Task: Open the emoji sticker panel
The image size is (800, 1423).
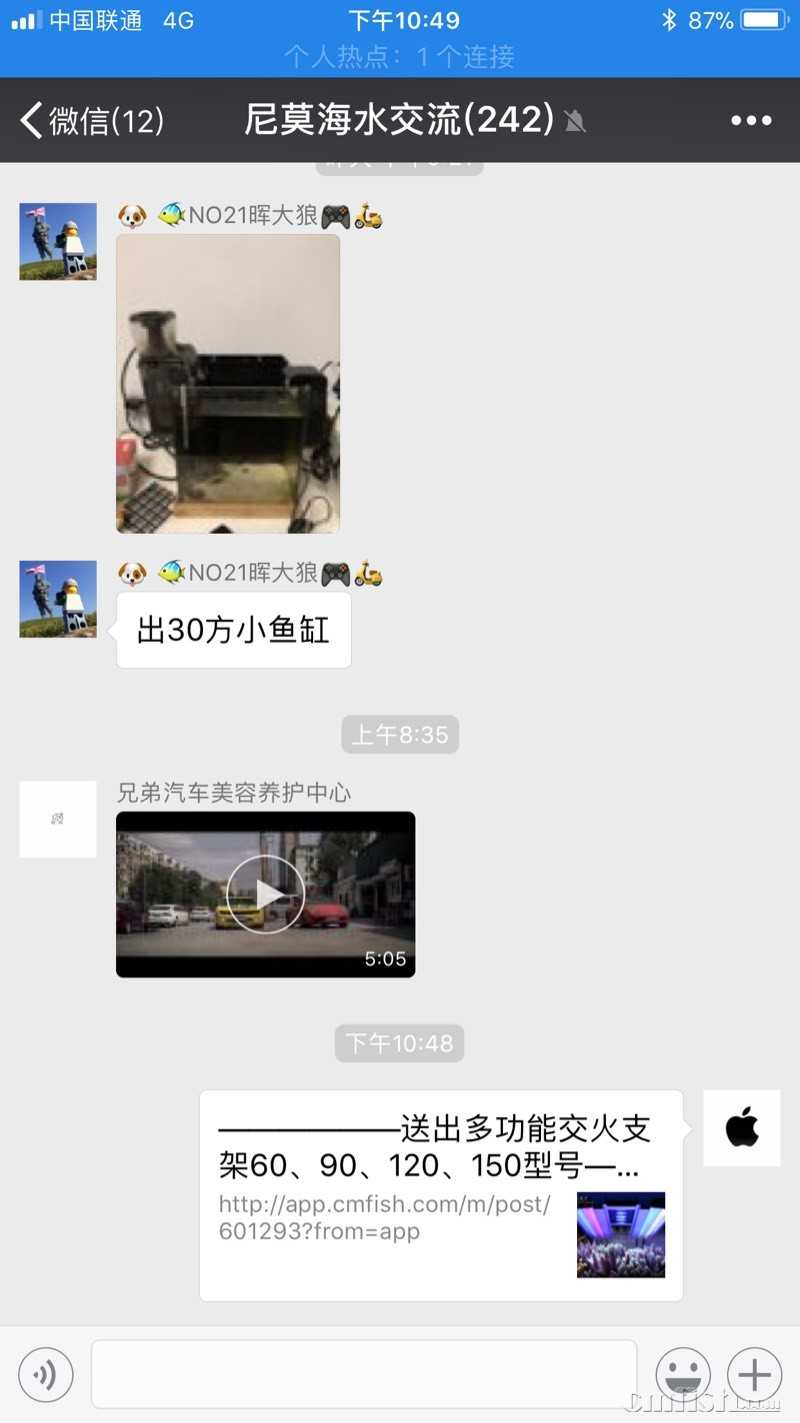Action: click(682, 1375)
